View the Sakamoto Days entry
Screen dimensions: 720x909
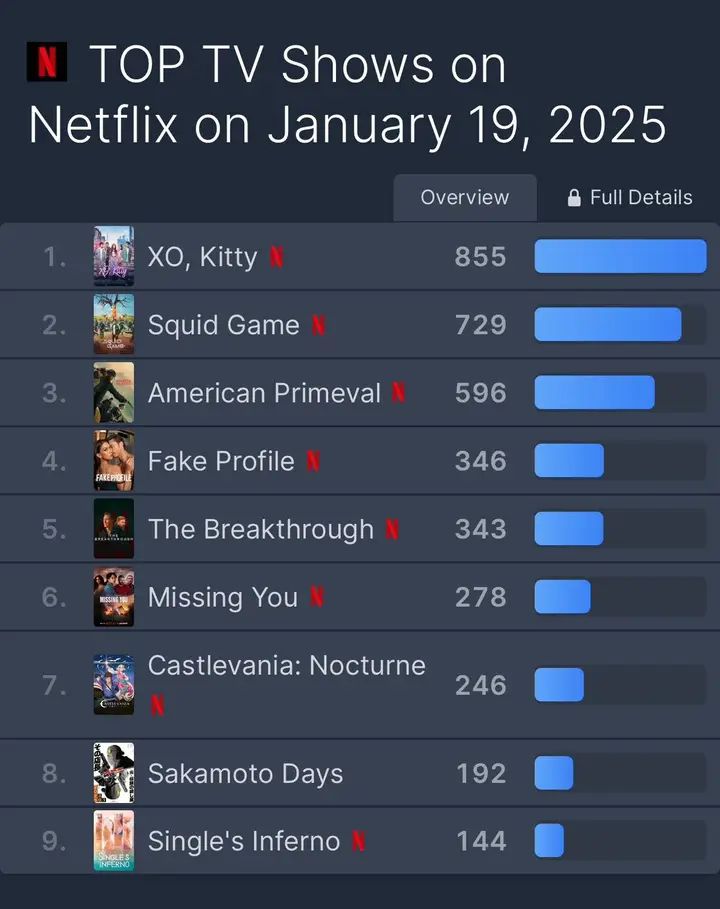point(245,774)
